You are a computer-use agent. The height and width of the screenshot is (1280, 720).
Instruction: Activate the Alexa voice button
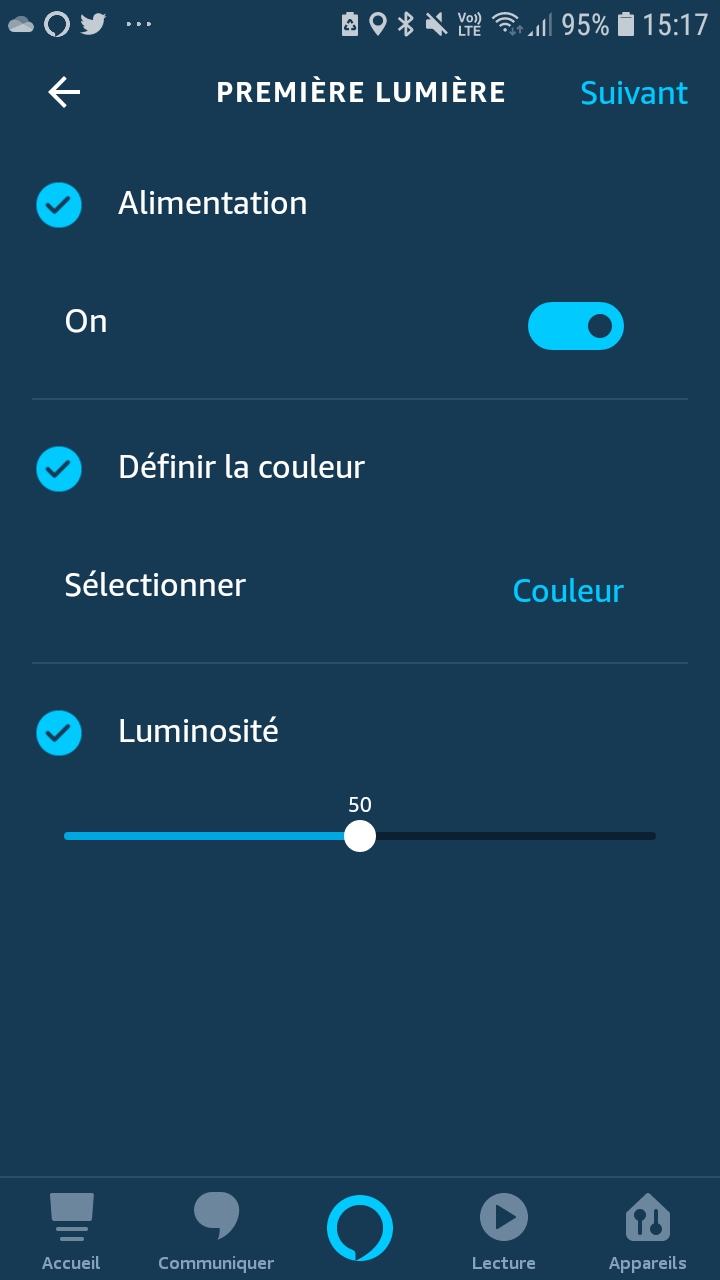360,1228
